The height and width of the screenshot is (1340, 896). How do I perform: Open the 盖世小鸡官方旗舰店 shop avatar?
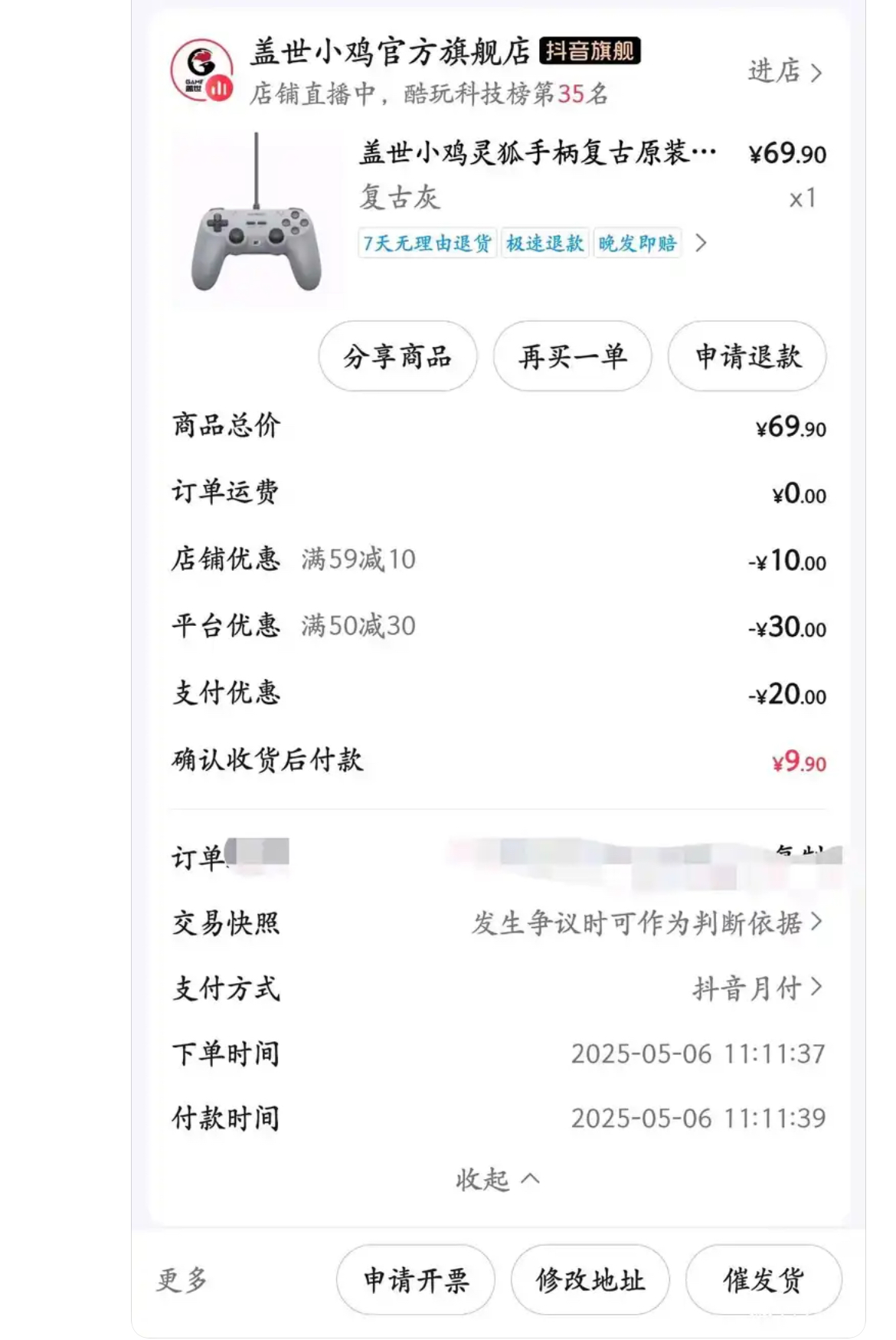(201, 70)
